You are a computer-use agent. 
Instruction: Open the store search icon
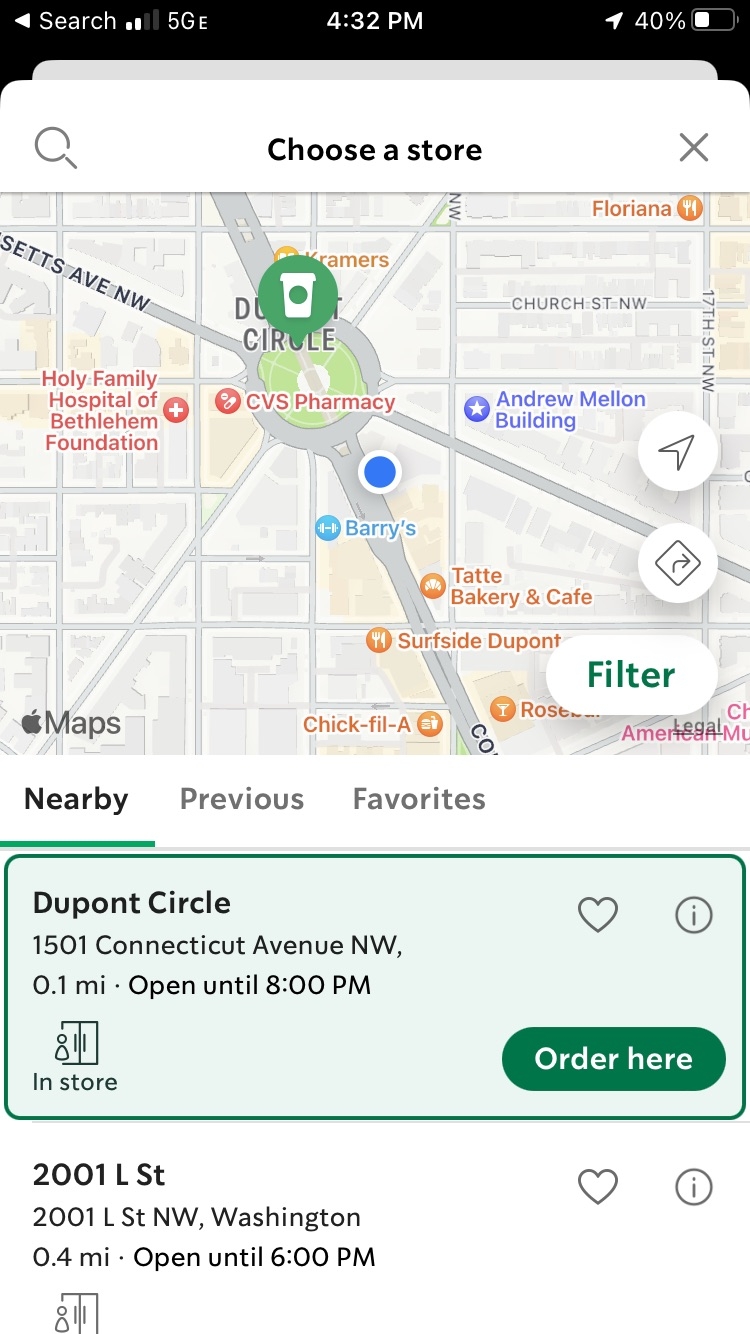point(56,147)
